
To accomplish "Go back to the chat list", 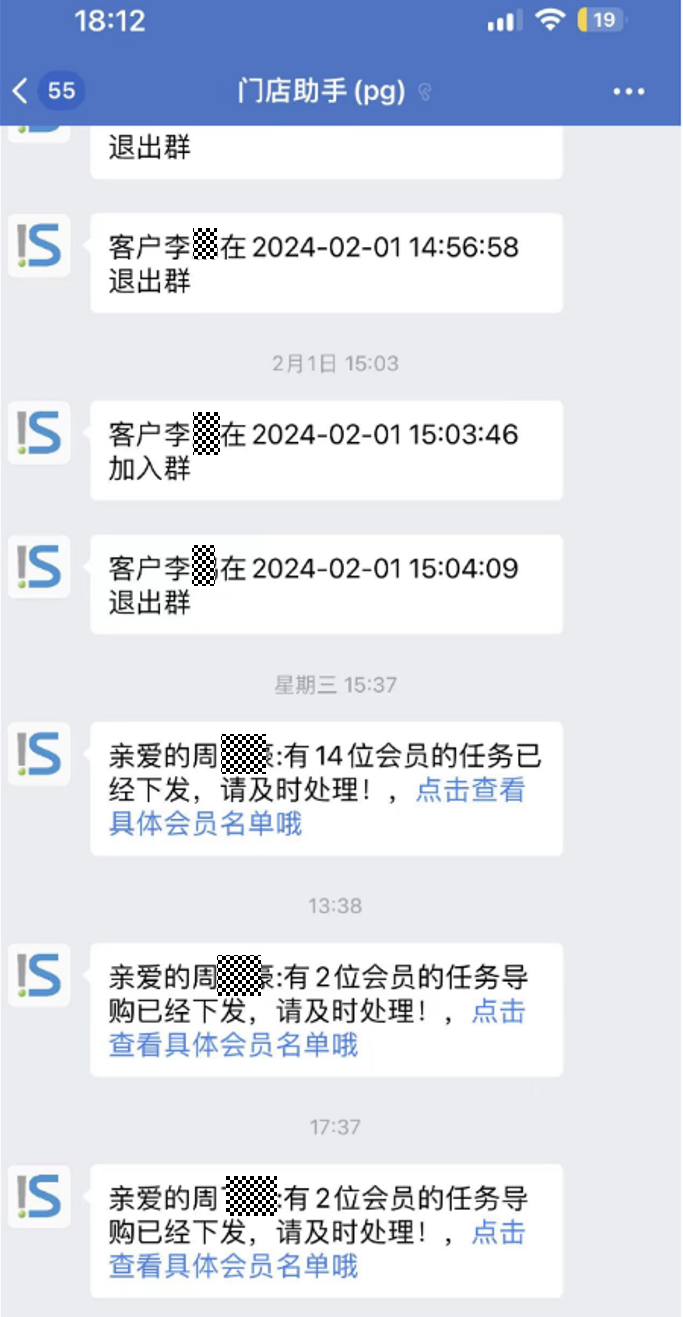I will (47, 91).
